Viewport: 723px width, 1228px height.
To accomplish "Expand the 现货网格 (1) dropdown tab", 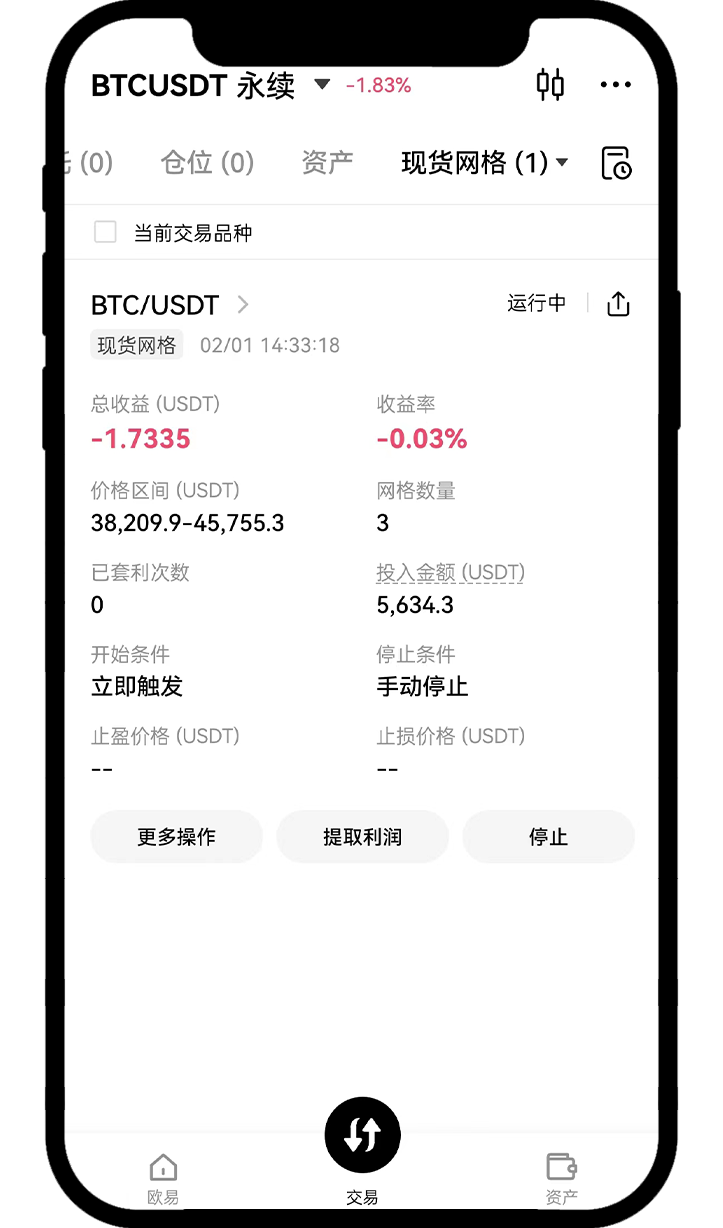I will (x=484, y=163).
